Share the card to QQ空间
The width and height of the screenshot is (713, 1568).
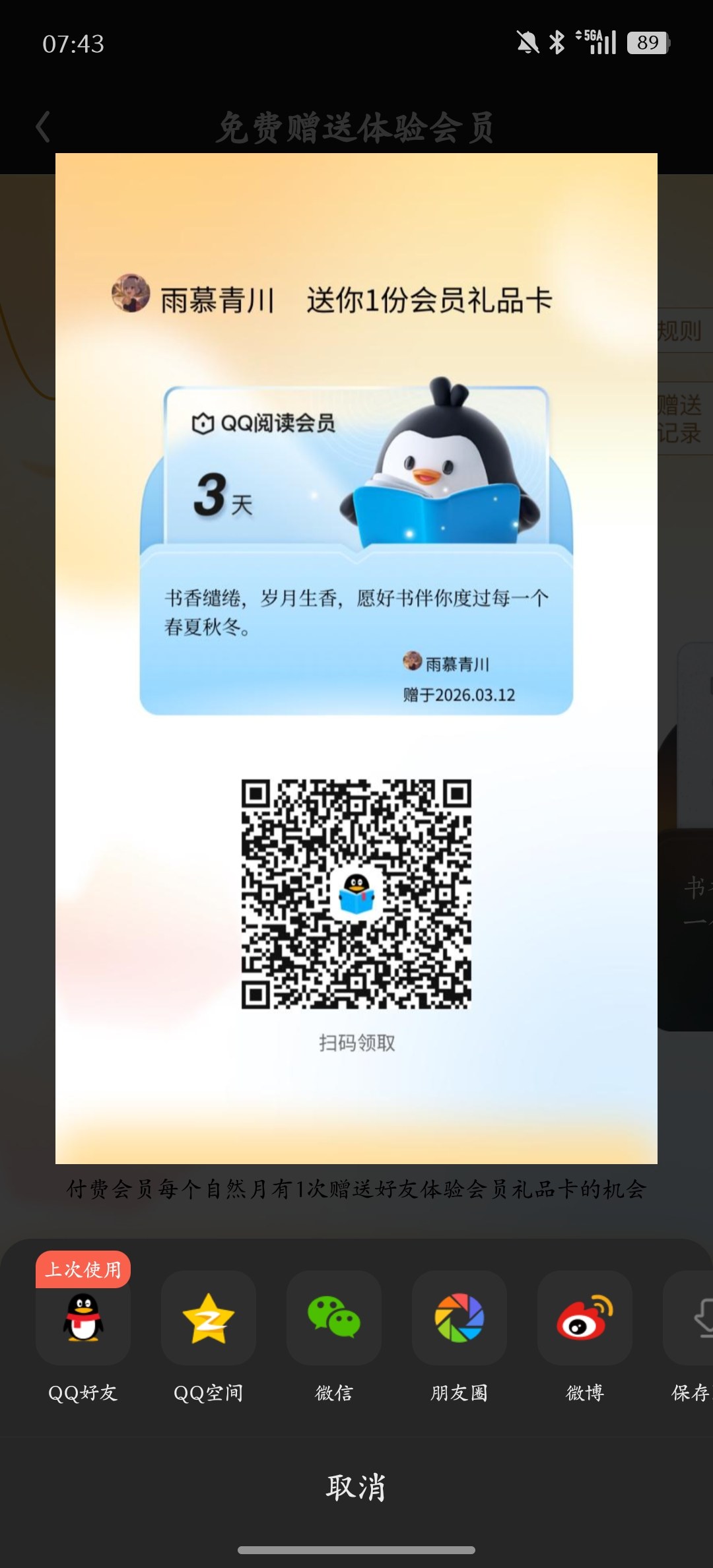point(209,1320)
